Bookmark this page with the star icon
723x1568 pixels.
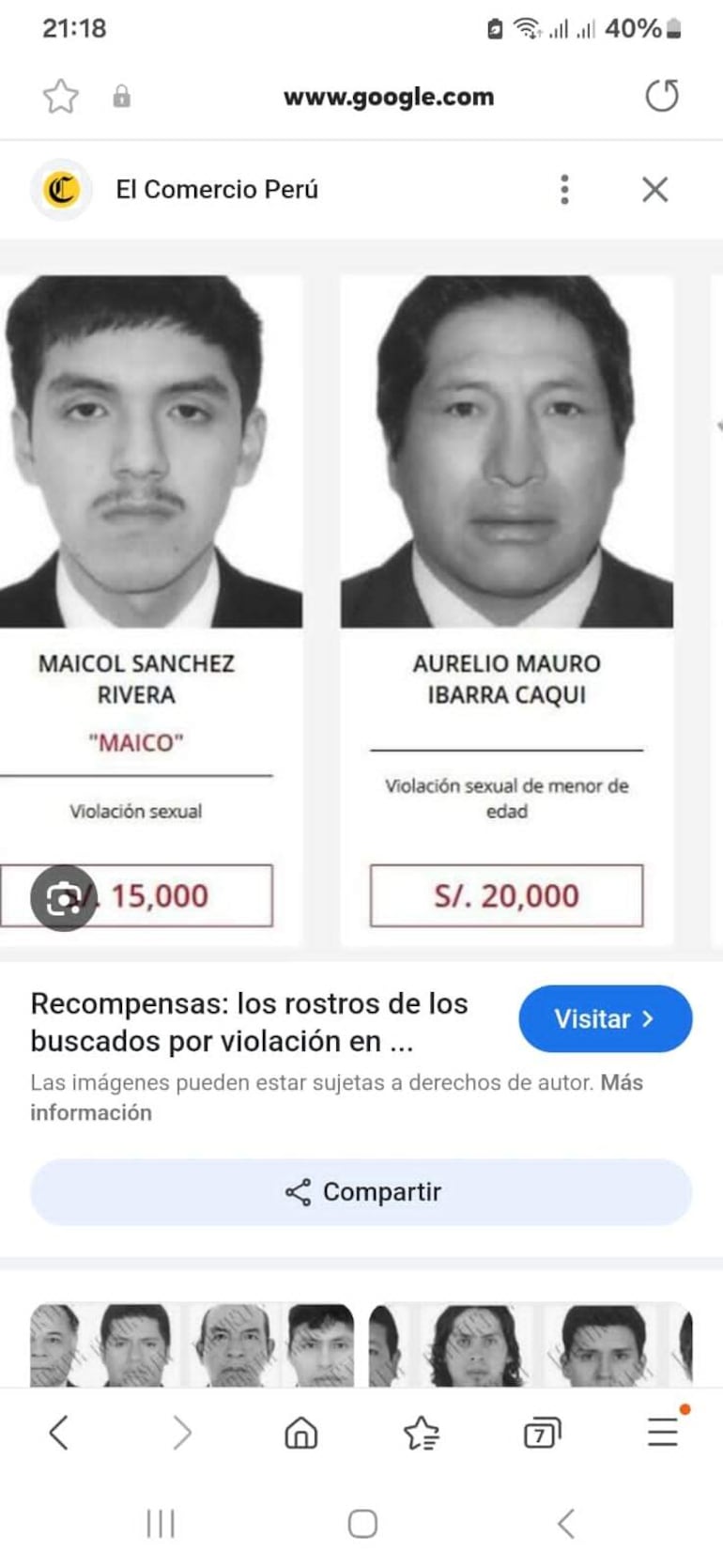[x=61, y=96]
